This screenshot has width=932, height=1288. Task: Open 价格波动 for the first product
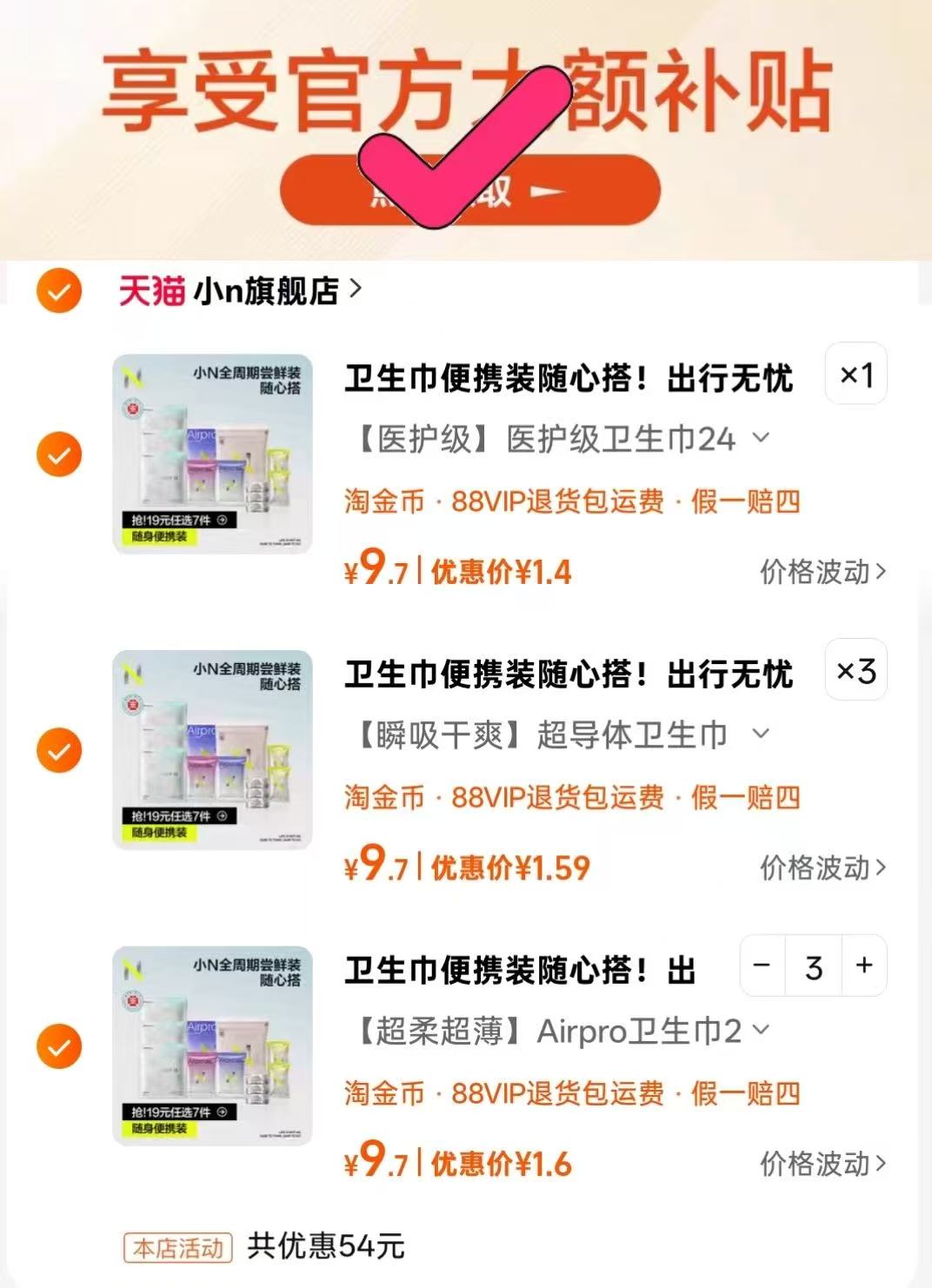[x=817, y=572]
